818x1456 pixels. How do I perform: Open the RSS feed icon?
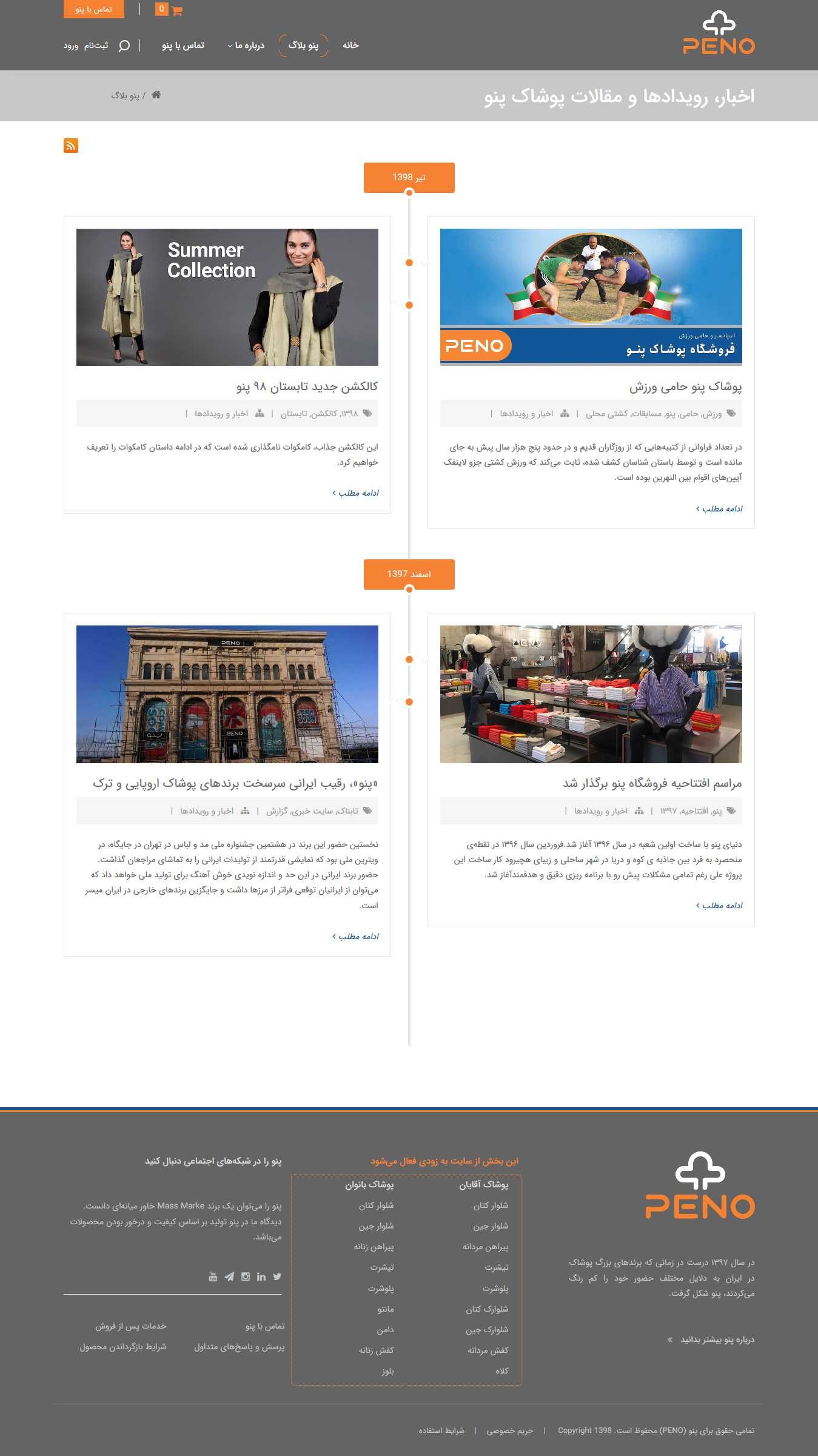71,146
